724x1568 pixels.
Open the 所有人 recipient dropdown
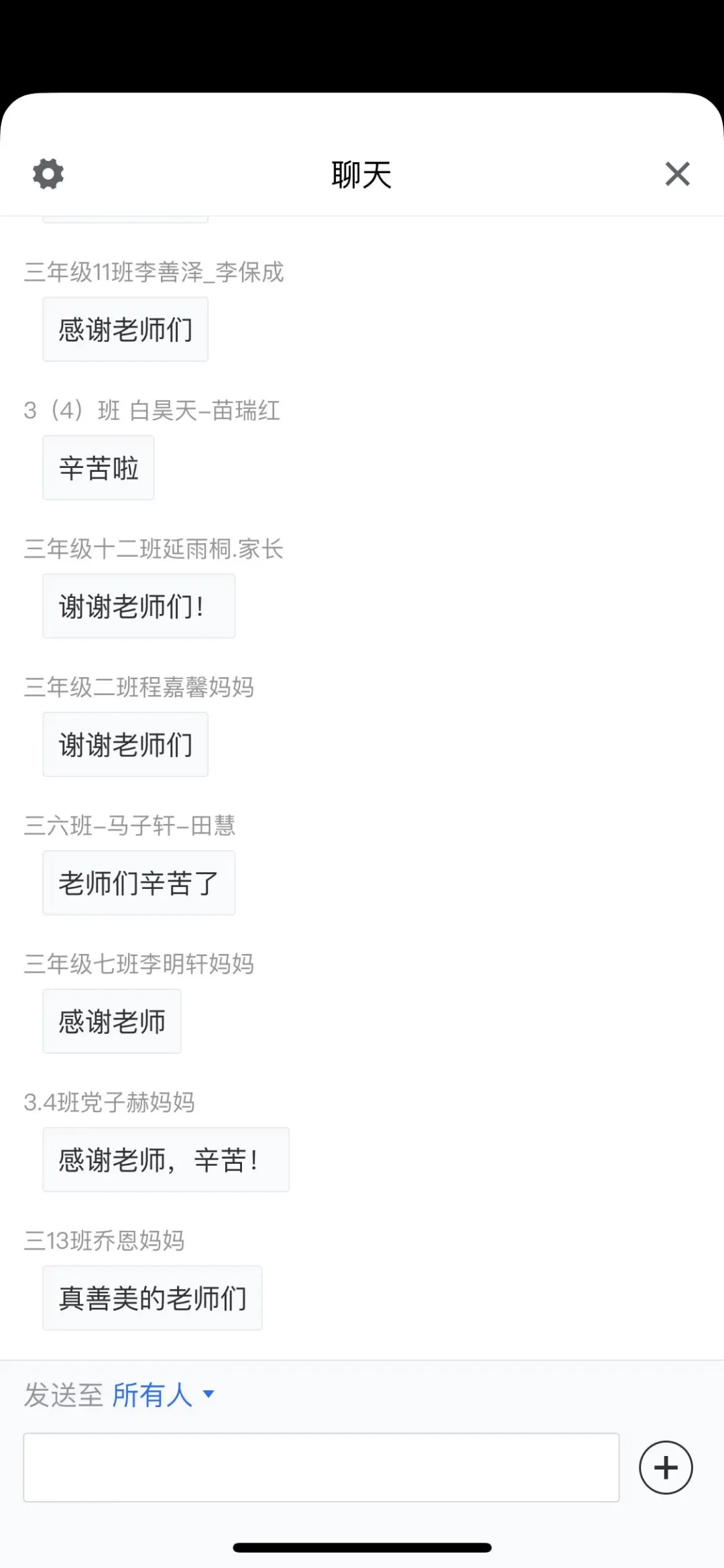pos(164,1395)
